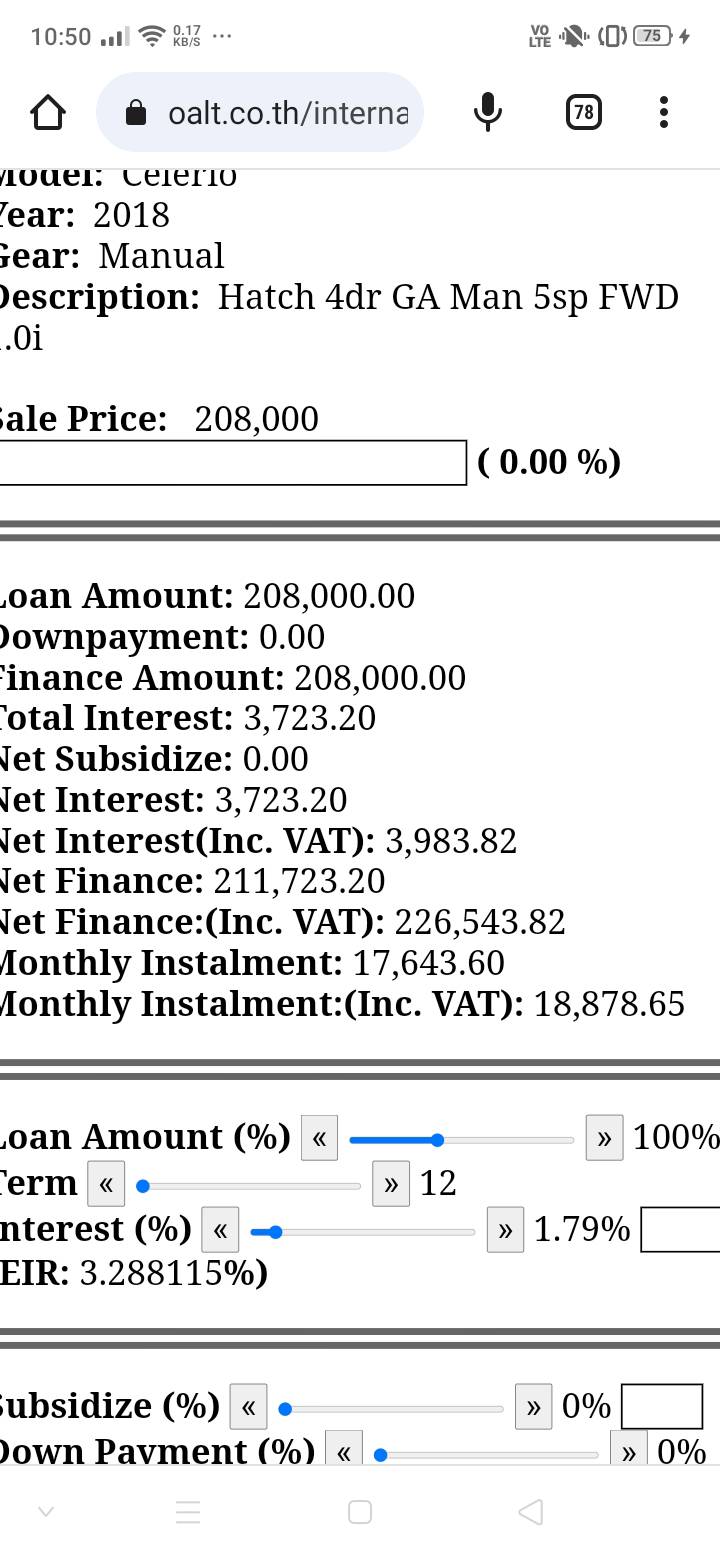Decrease Term with left arrow button

(x=106, y=1185)
